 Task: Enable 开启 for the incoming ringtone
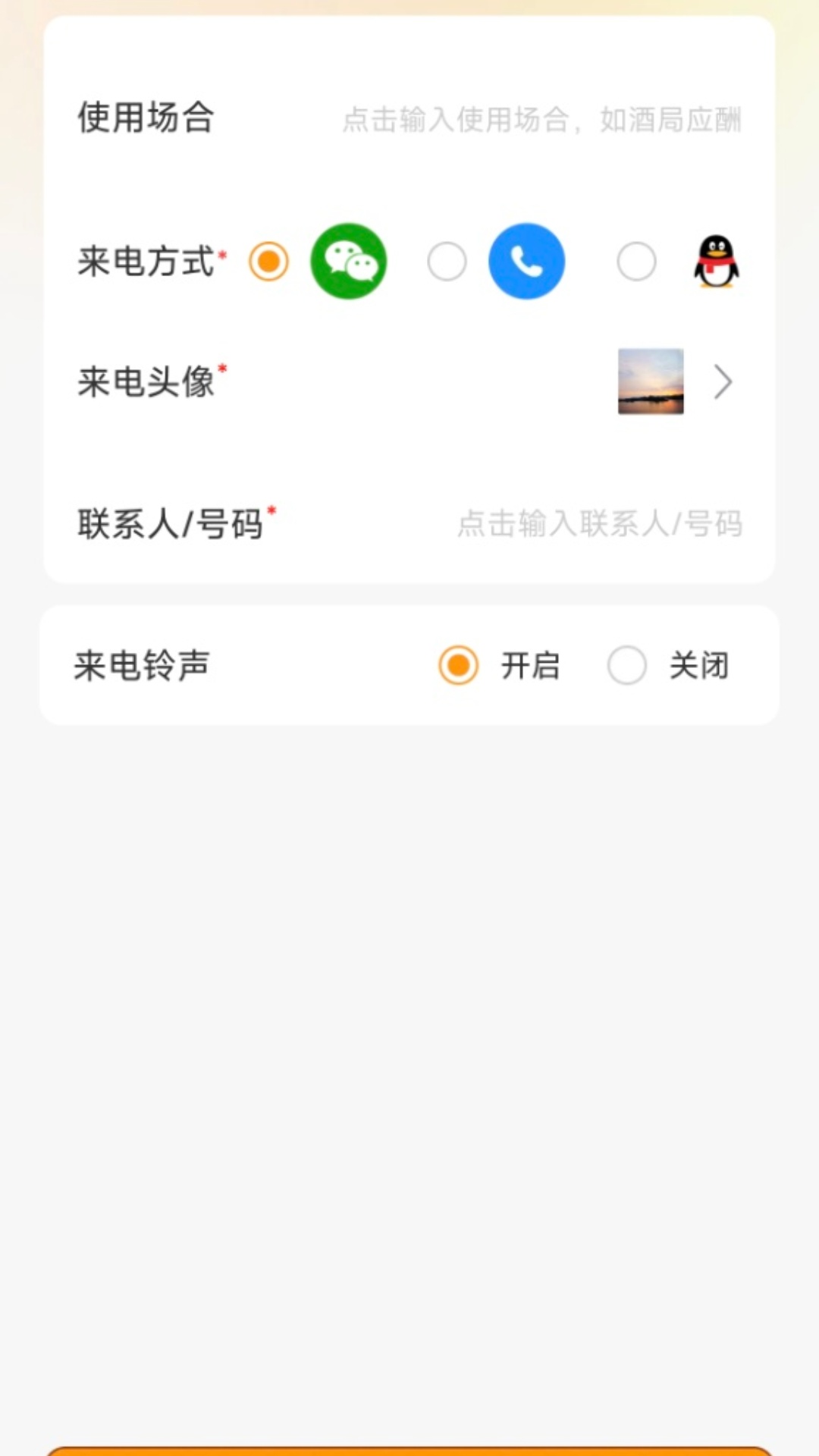458,666
